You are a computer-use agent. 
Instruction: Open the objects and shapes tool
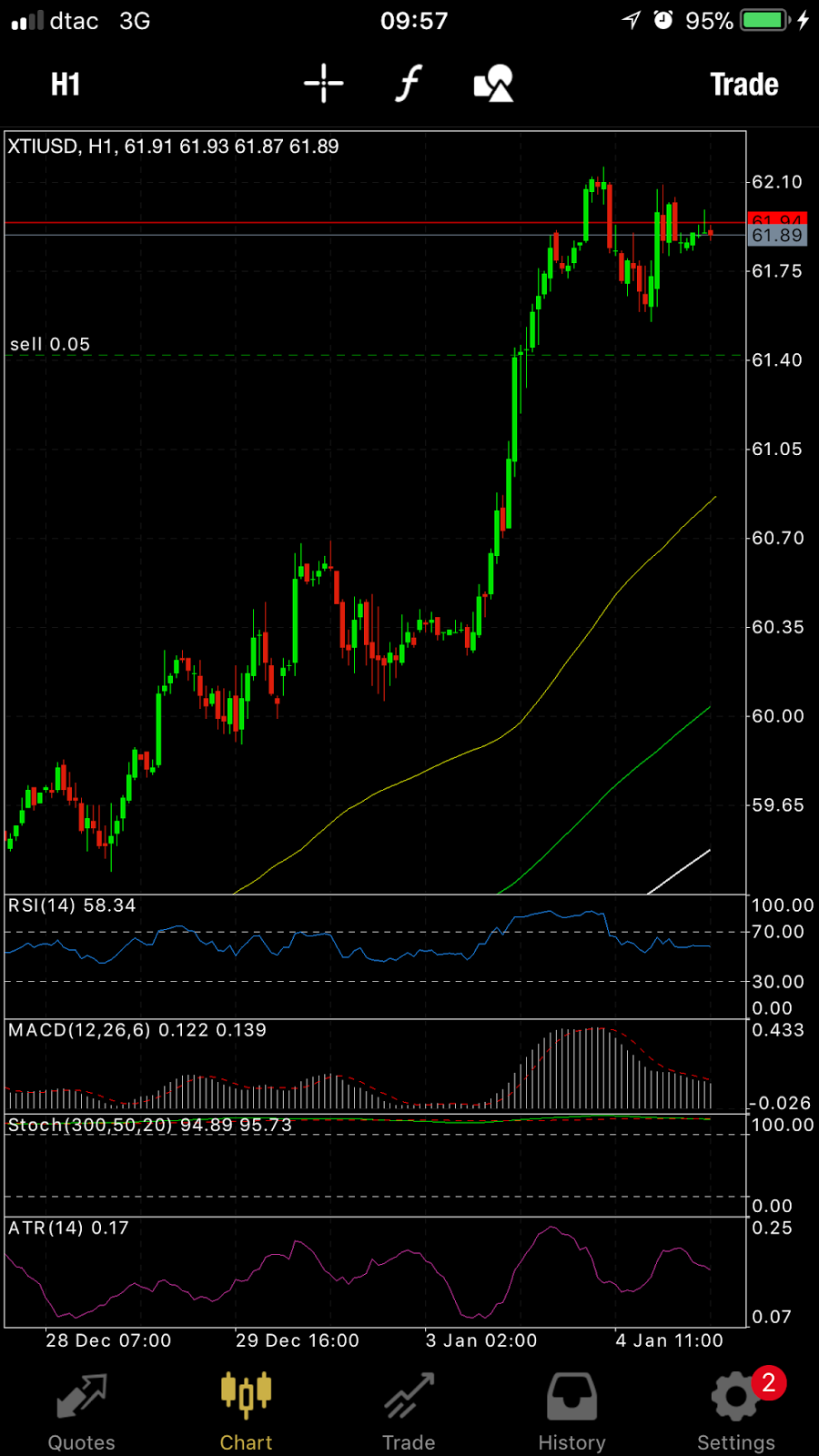click(x=494, y=84)
